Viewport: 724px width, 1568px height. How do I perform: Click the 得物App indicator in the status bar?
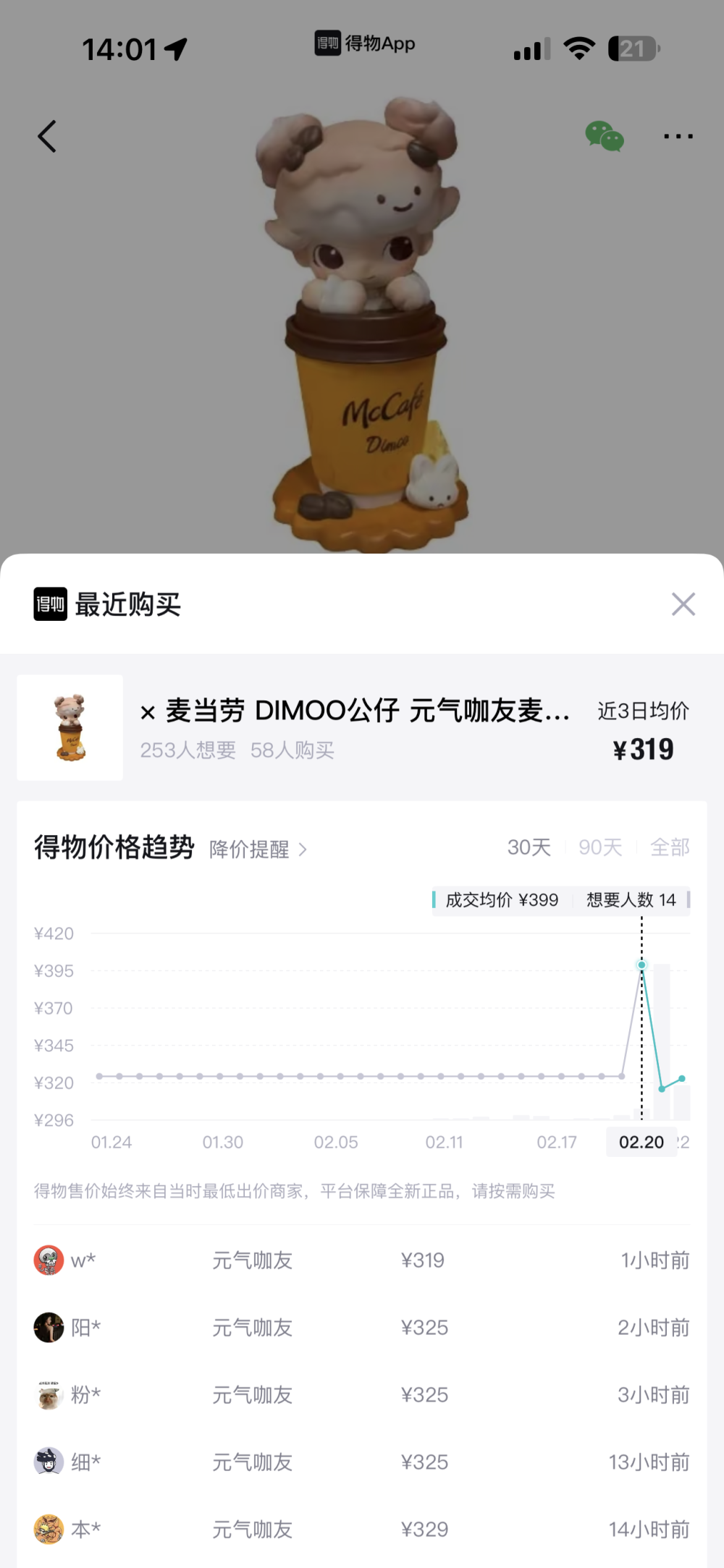click(x=365, y=43)
